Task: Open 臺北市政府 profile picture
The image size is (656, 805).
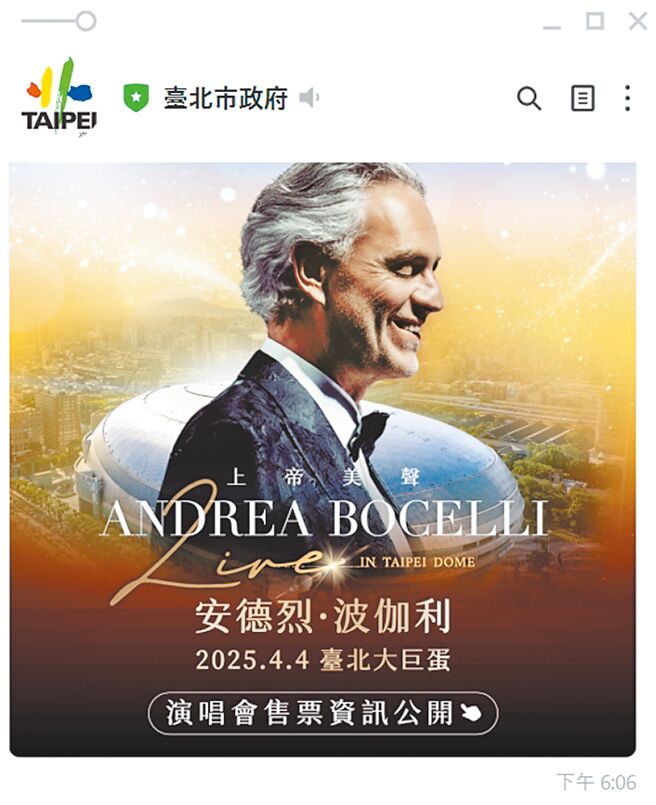Action: click(58, 98)
